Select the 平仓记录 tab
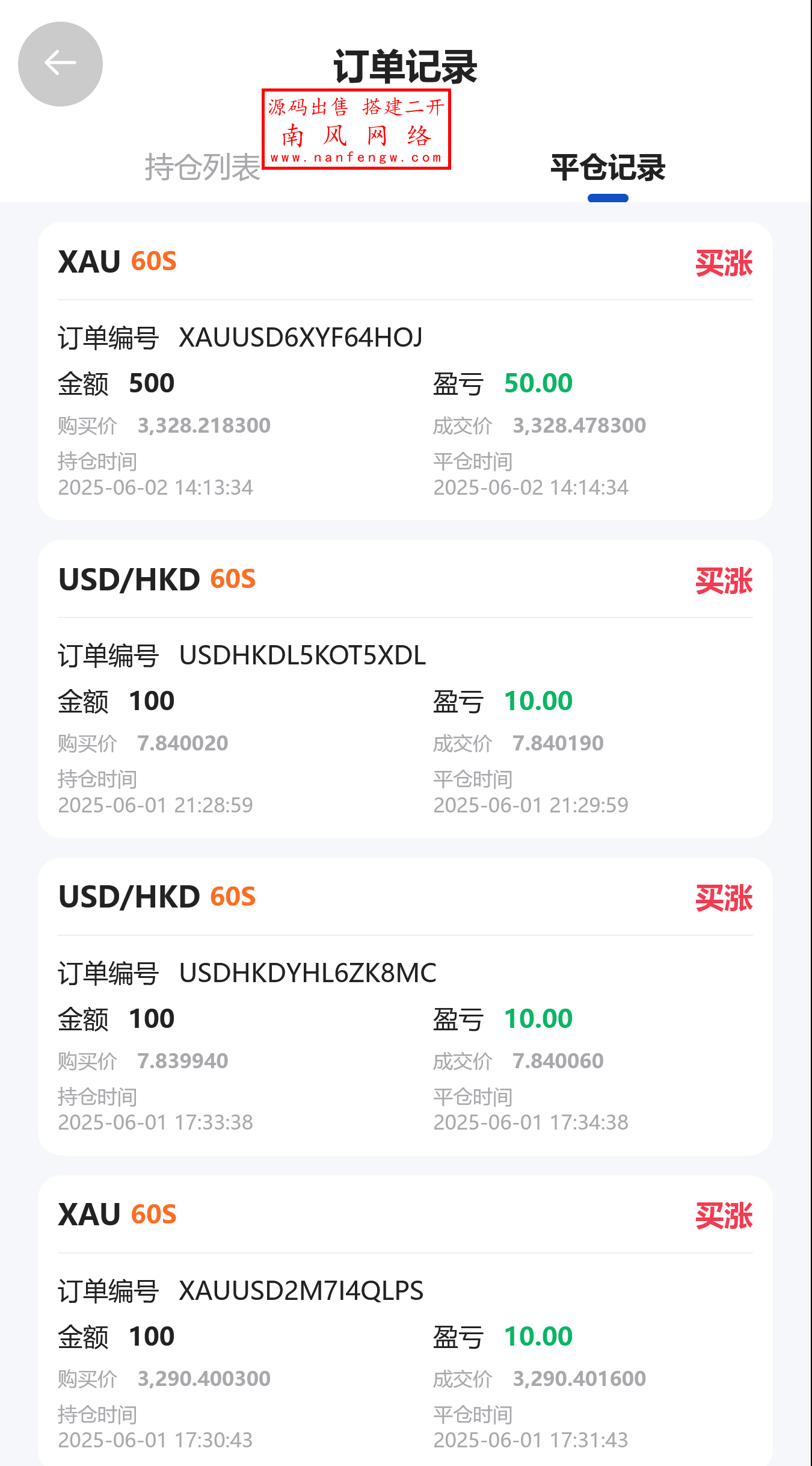The width and height of the screenshot is (812, 1466). coord(607,167)
